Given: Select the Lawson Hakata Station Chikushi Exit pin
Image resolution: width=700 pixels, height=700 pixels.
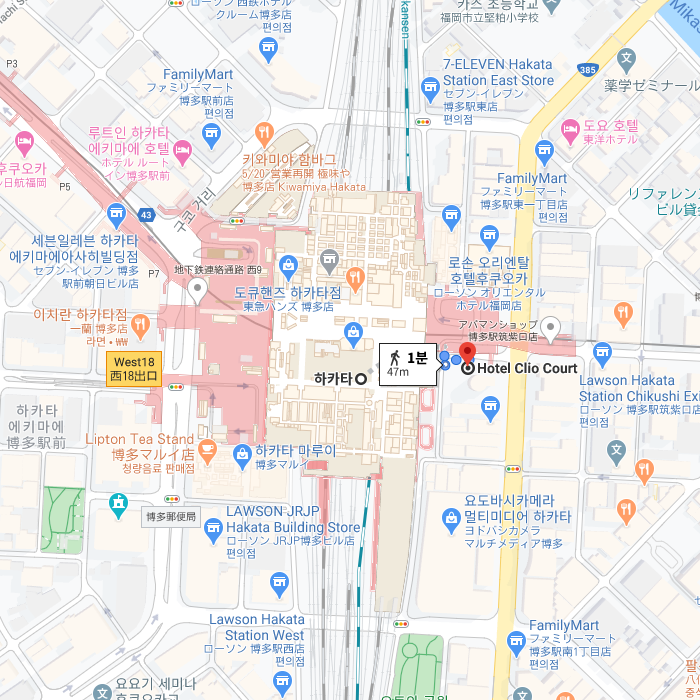Looking at the screenshot, I should click(601, 352).
